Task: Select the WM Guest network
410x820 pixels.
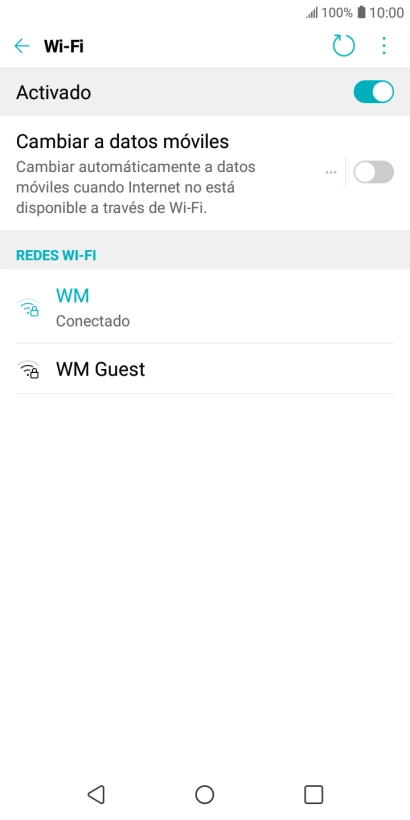Action: (x=205, y=369)
